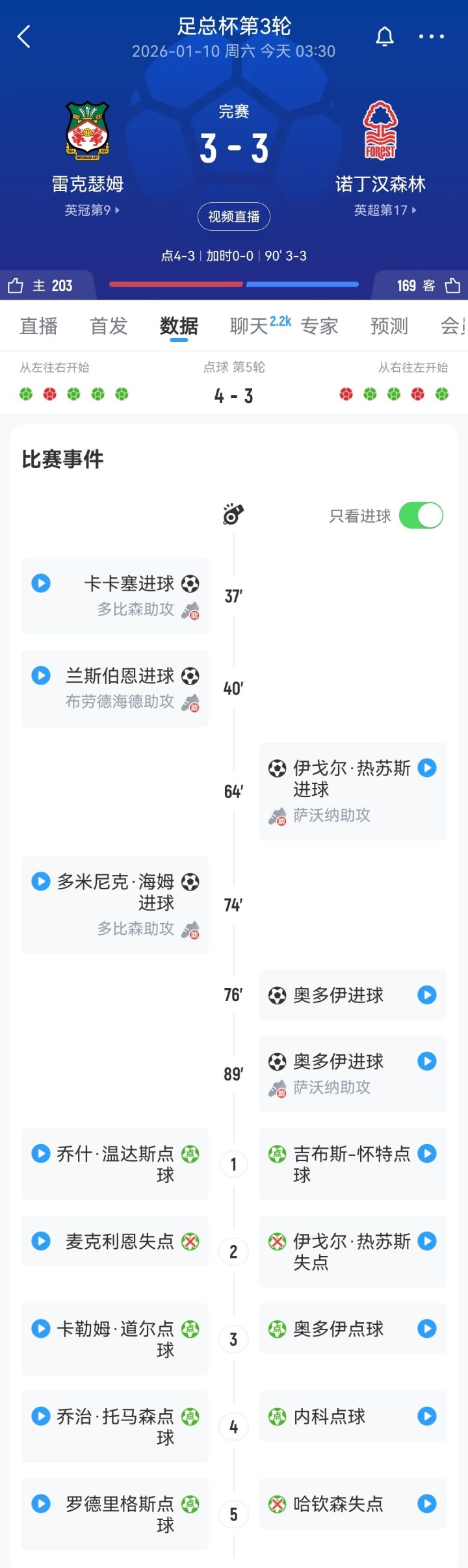Open the 聊天 chat tab

pyautogui.click(x=250, y=326)
